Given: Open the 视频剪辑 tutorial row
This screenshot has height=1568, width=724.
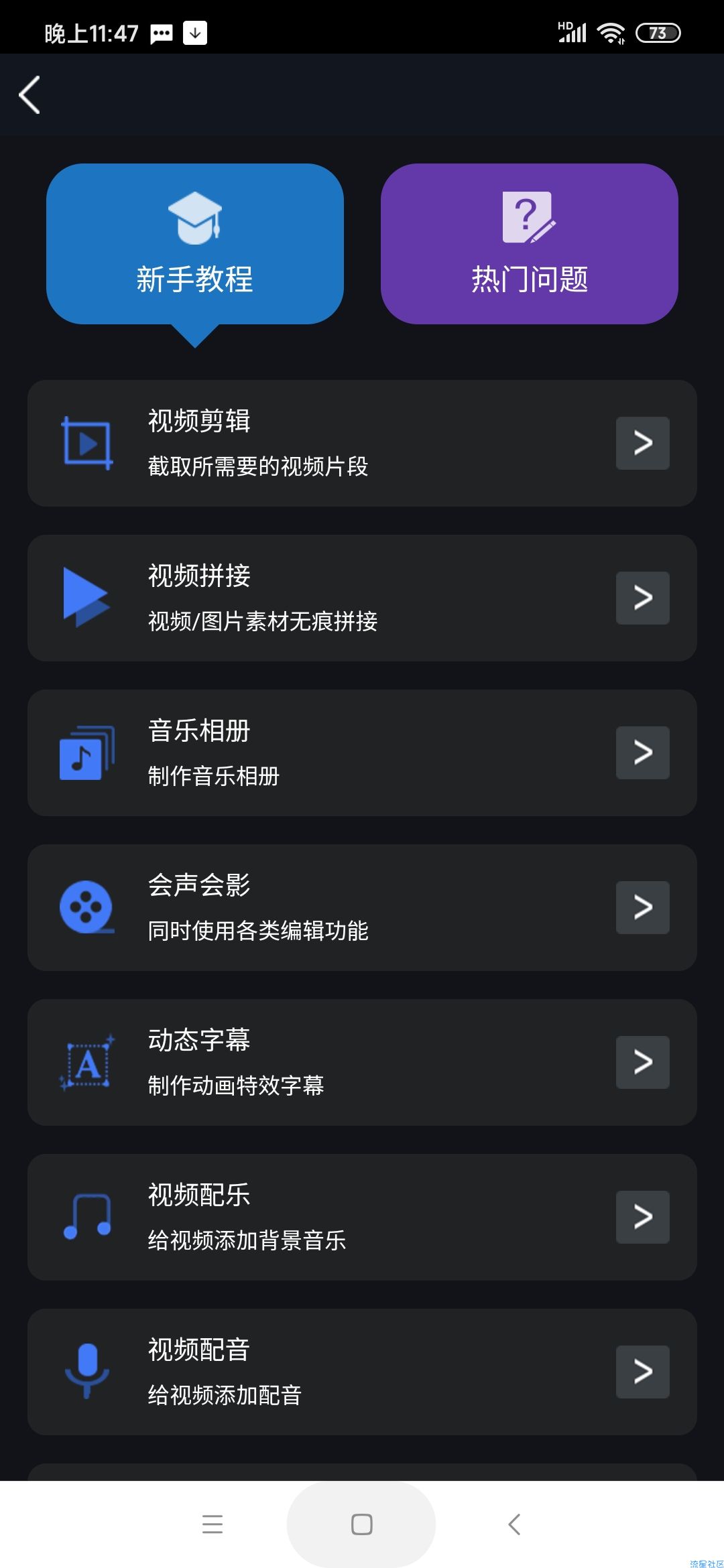Looking at the screenshot, I should coord(362,443).
